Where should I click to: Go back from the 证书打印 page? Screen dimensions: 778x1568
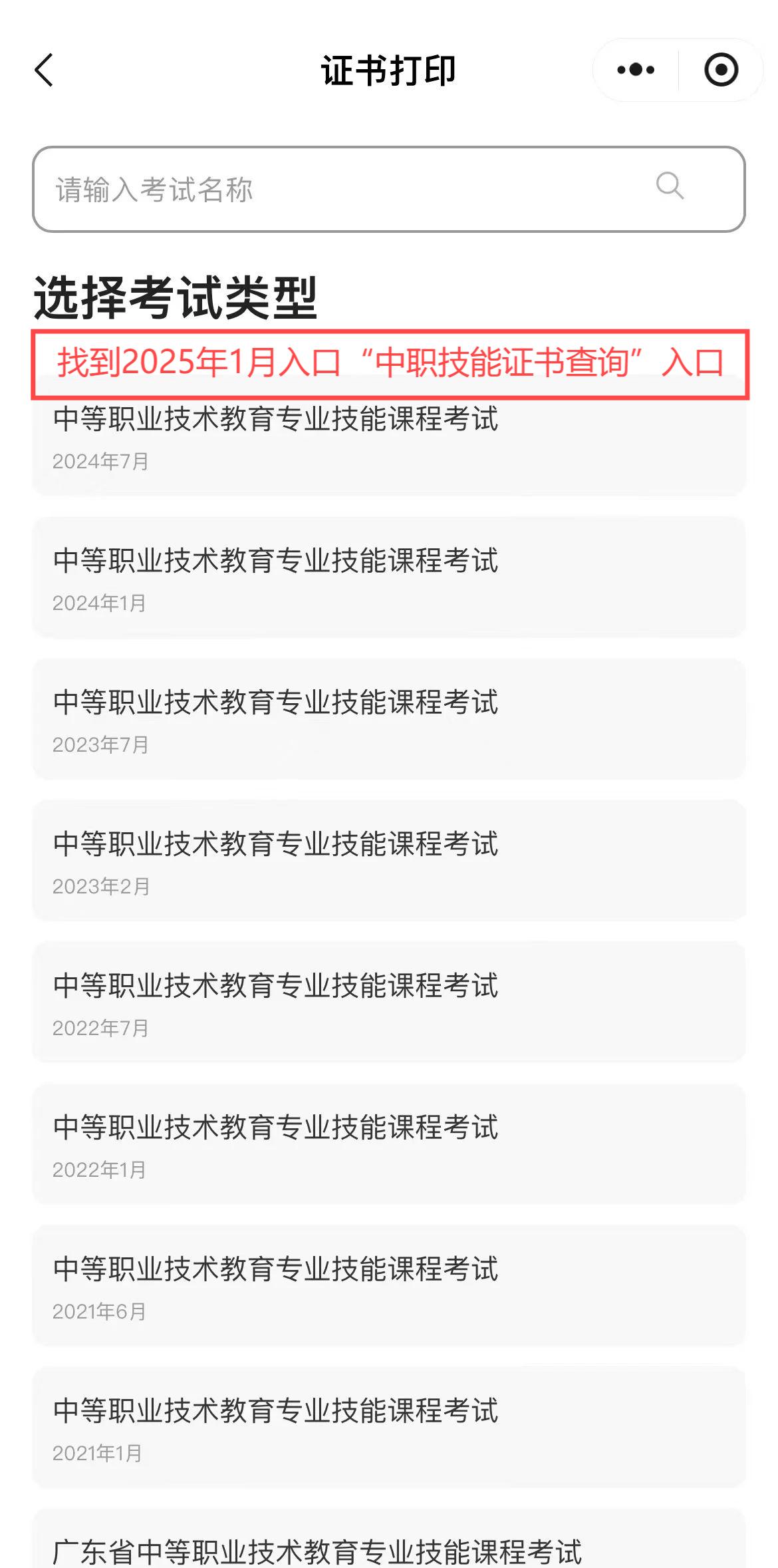[x=44, y=71]
